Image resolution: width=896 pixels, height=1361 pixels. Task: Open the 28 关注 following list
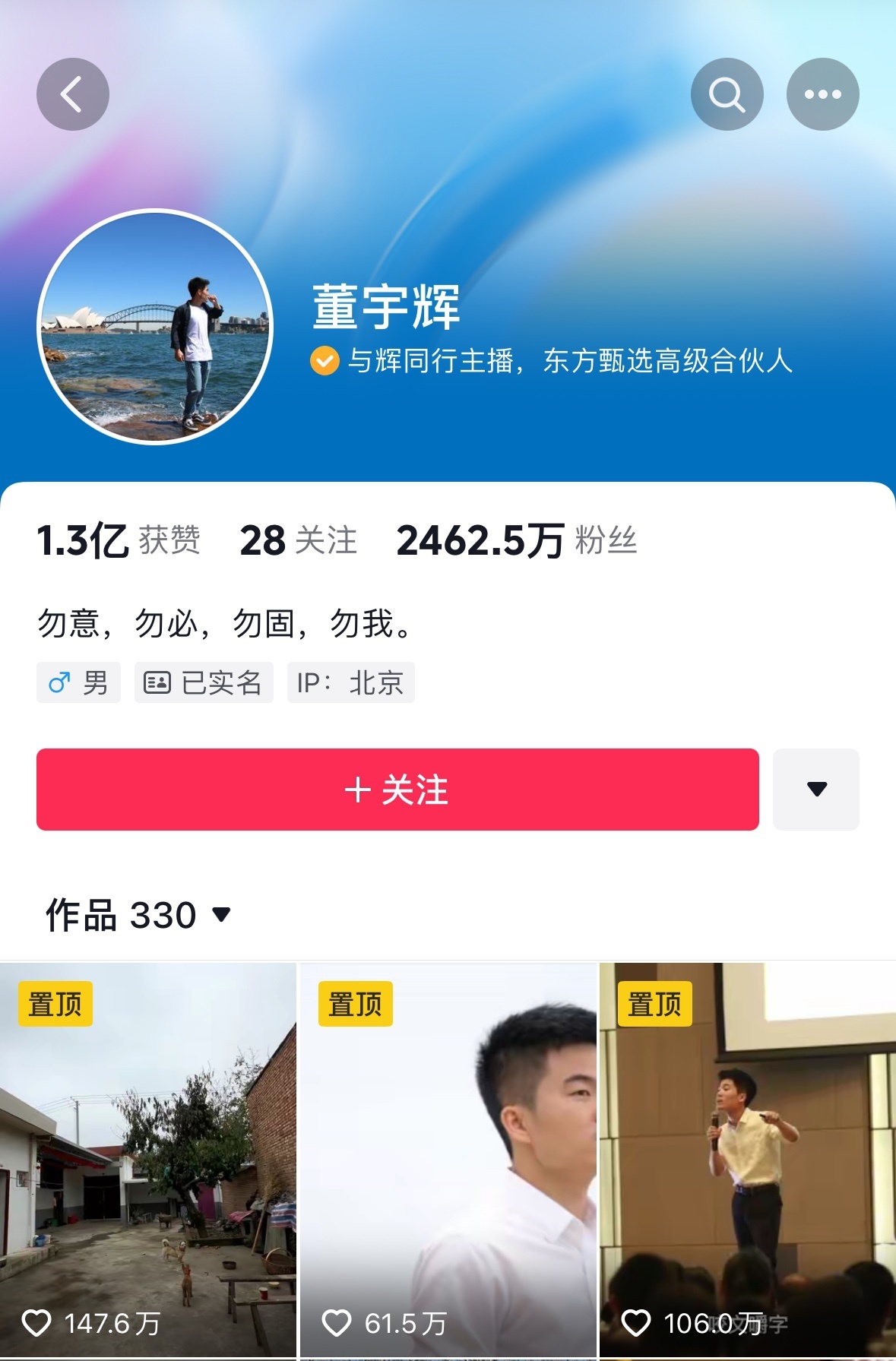tap(298, 540)
